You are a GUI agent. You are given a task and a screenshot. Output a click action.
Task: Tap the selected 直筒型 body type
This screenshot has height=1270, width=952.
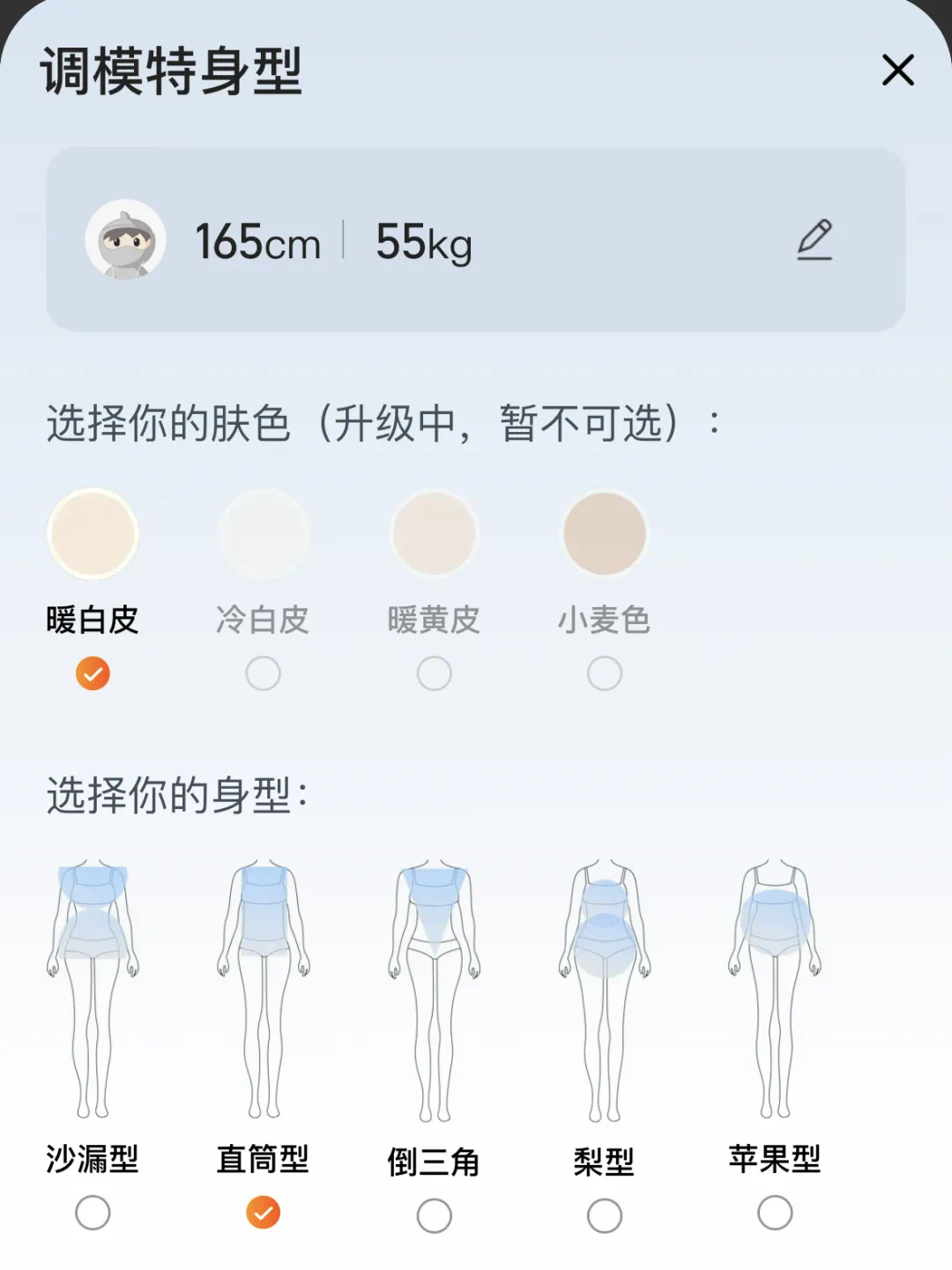point(263,1213)
